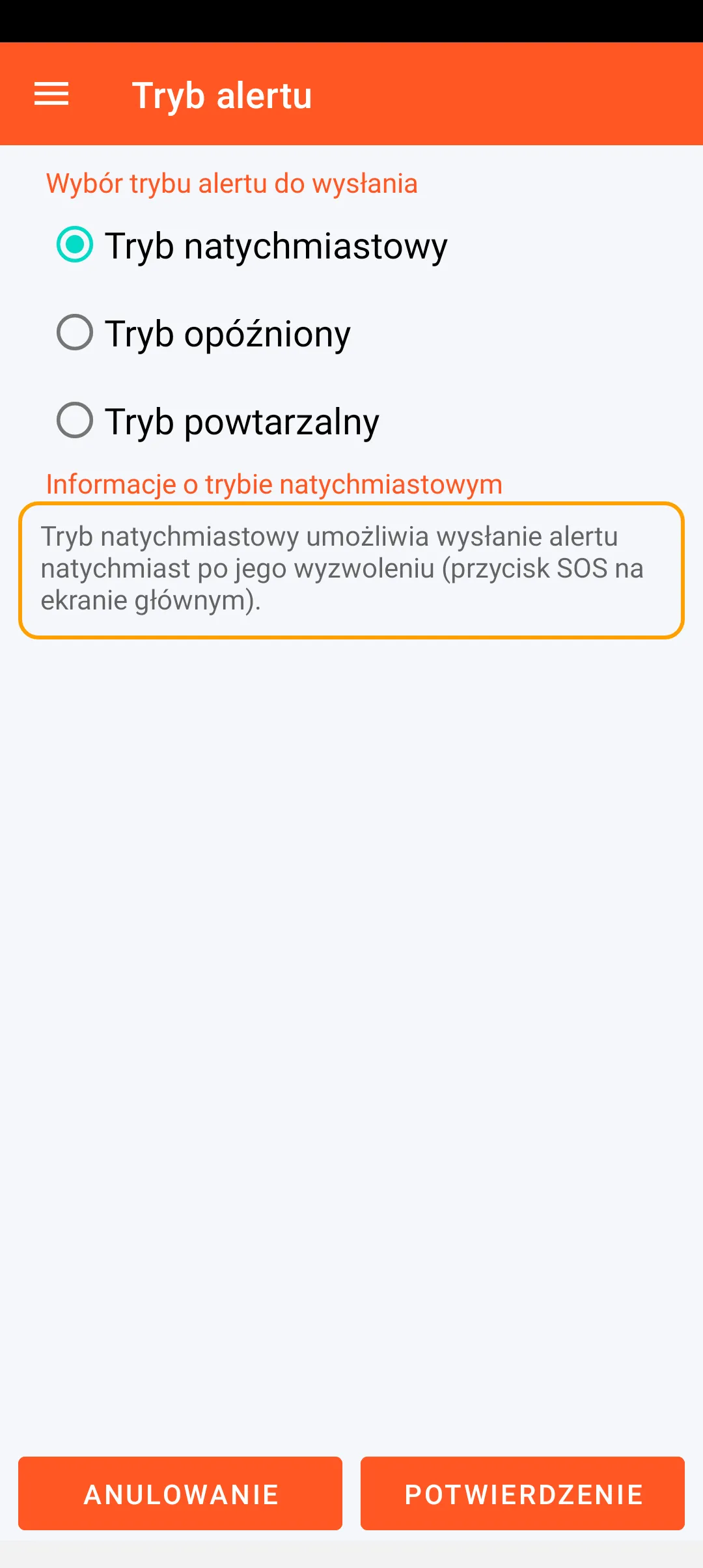703x1568 pixels.
Task: Choose the Tryb opóźniony mode
Action: click(x=75, y=333)
